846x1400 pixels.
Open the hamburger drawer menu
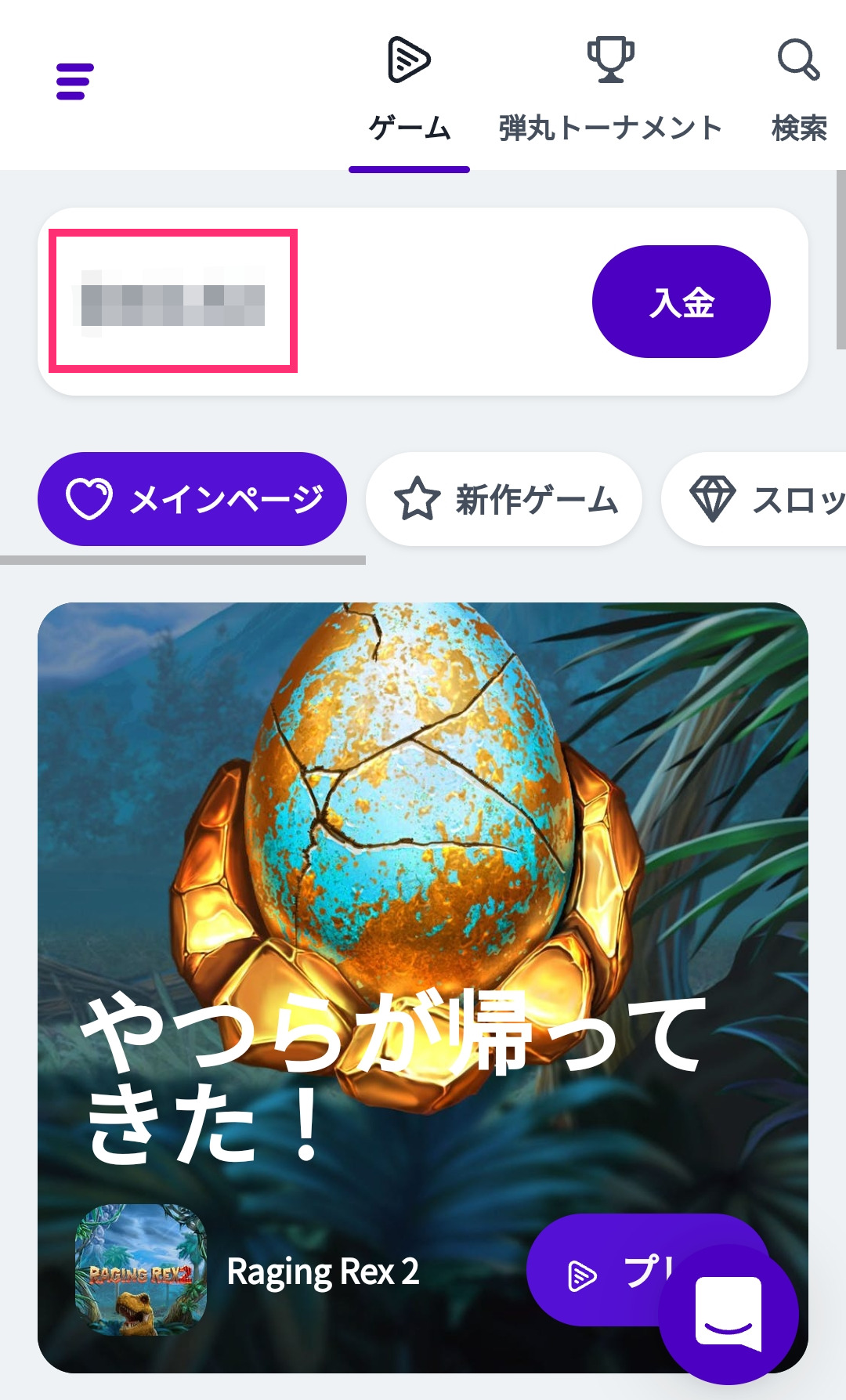point(74,81)
